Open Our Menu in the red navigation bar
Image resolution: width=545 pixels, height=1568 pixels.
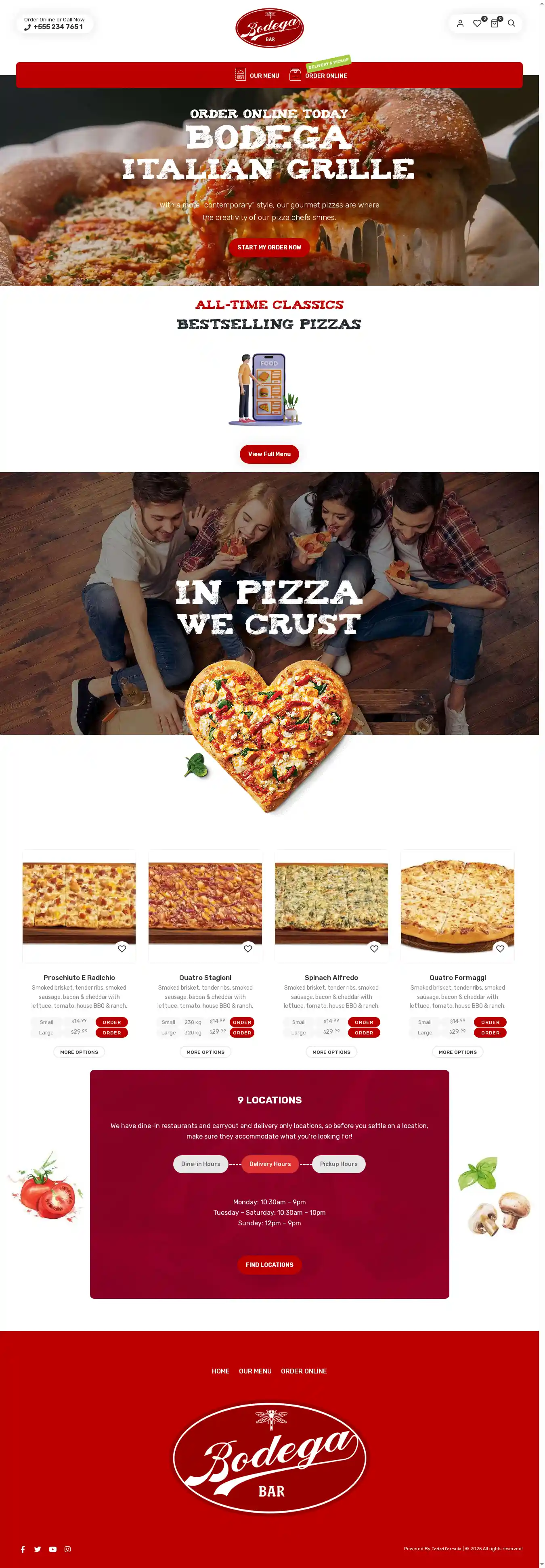pos(257,75)
